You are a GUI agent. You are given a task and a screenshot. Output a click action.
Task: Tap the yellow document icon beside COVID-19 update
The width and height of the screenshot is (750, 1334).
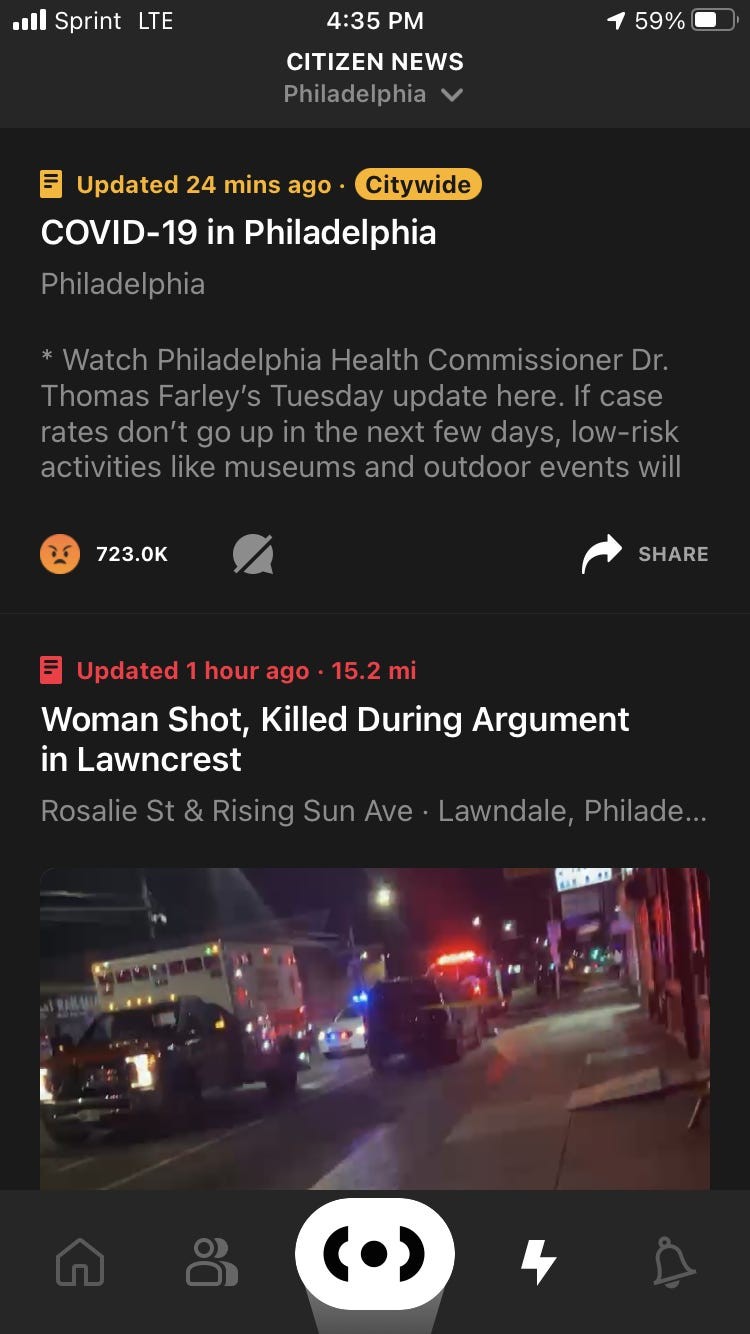(51, 183)
